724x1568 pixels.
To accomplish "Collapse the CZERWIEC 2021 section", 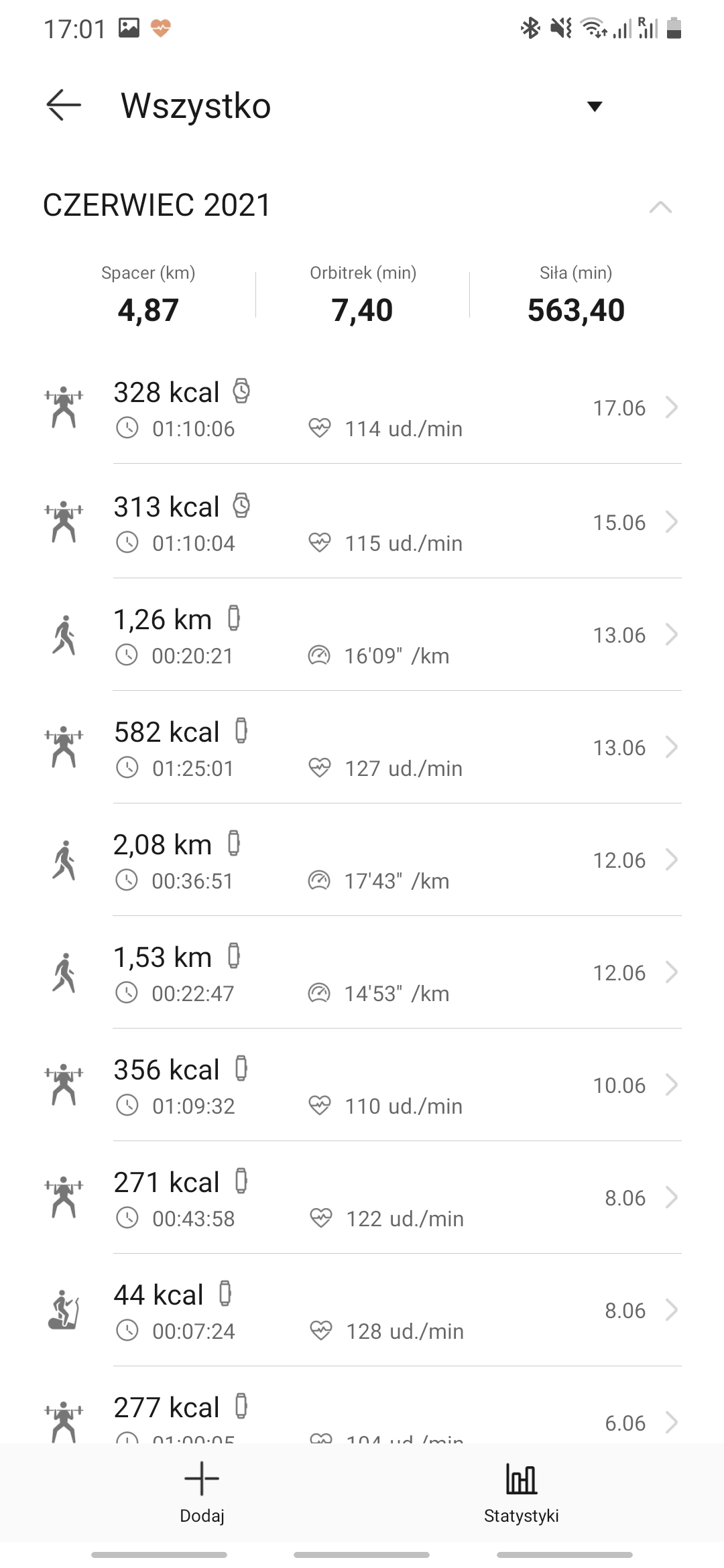I will click(660, 206).
